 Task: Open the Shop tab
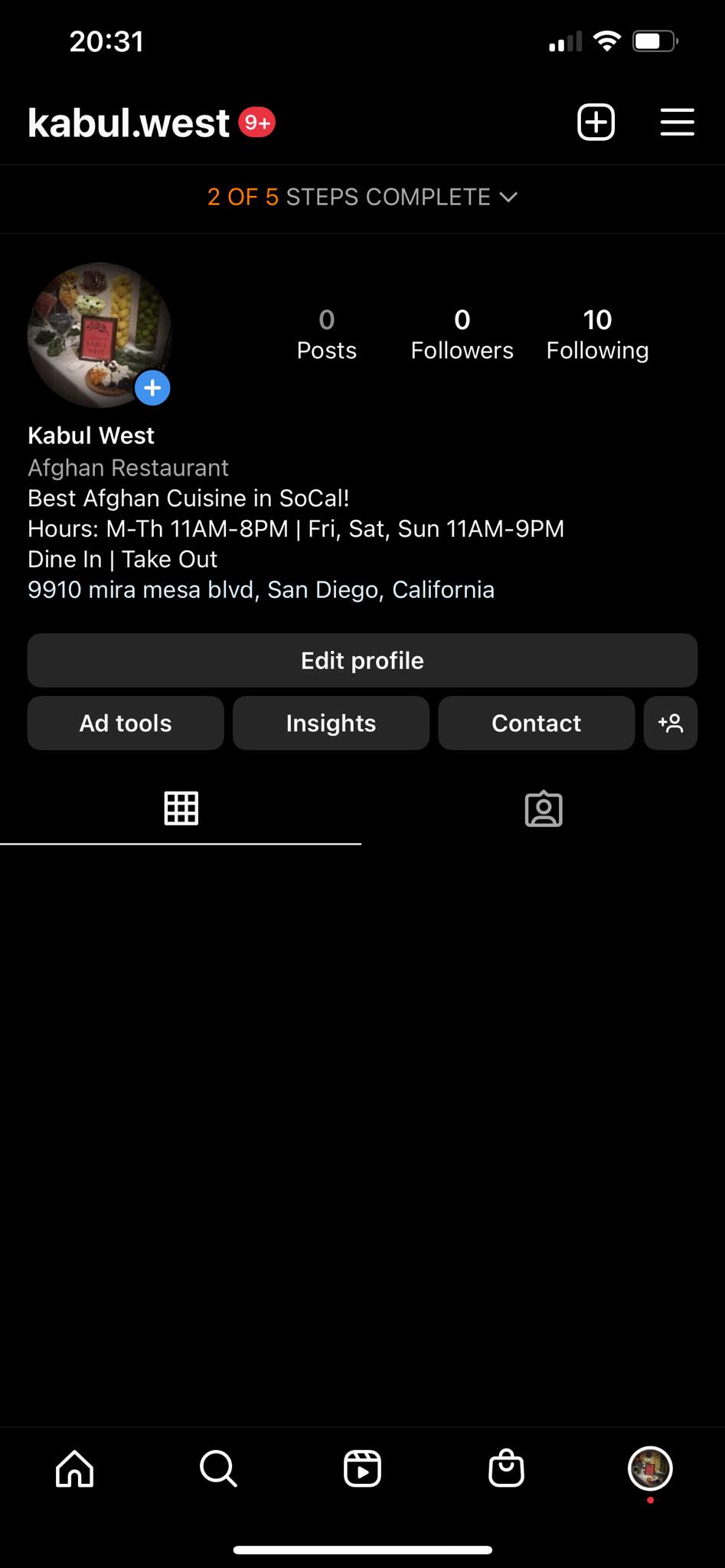pos(506,1468)
